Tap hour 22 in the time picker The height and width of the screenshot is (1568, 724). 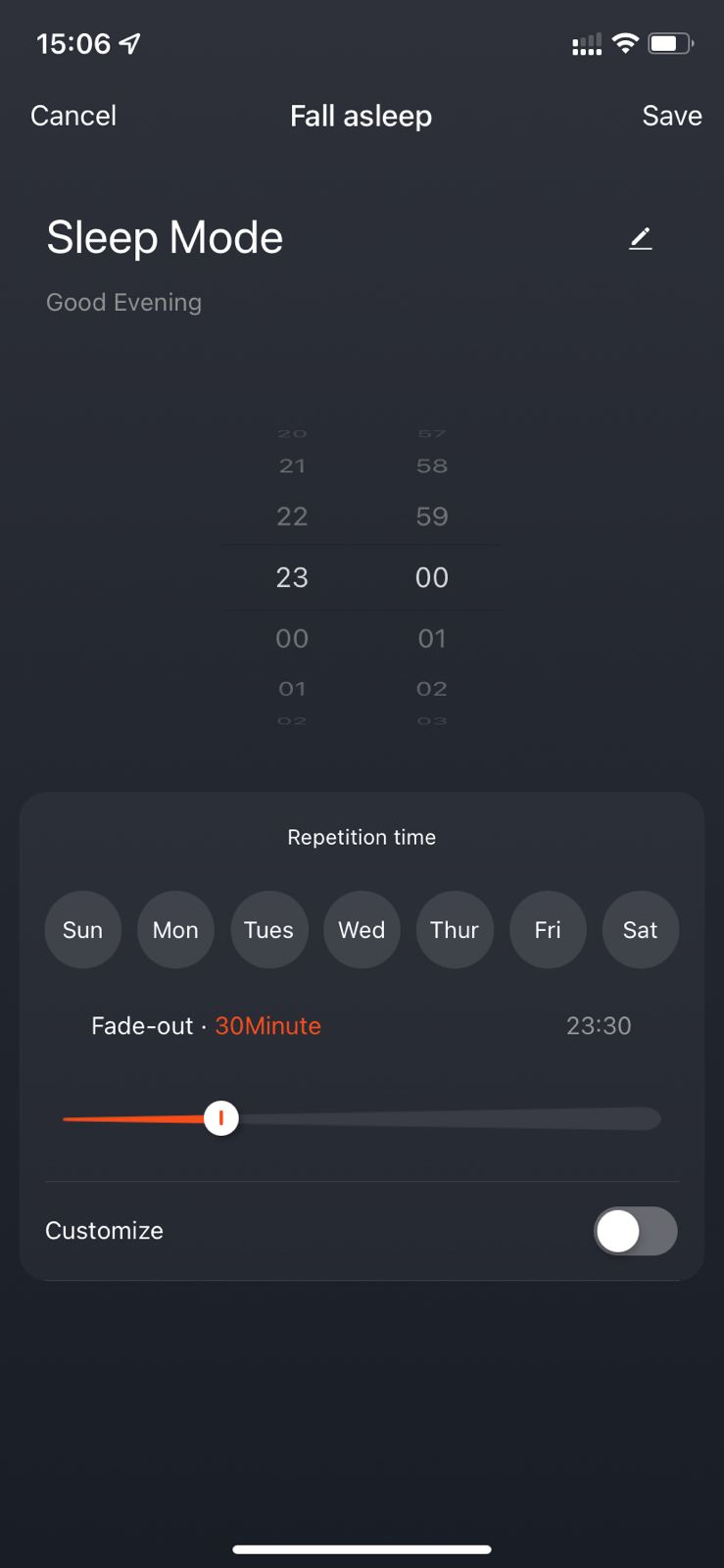point(292,516)
